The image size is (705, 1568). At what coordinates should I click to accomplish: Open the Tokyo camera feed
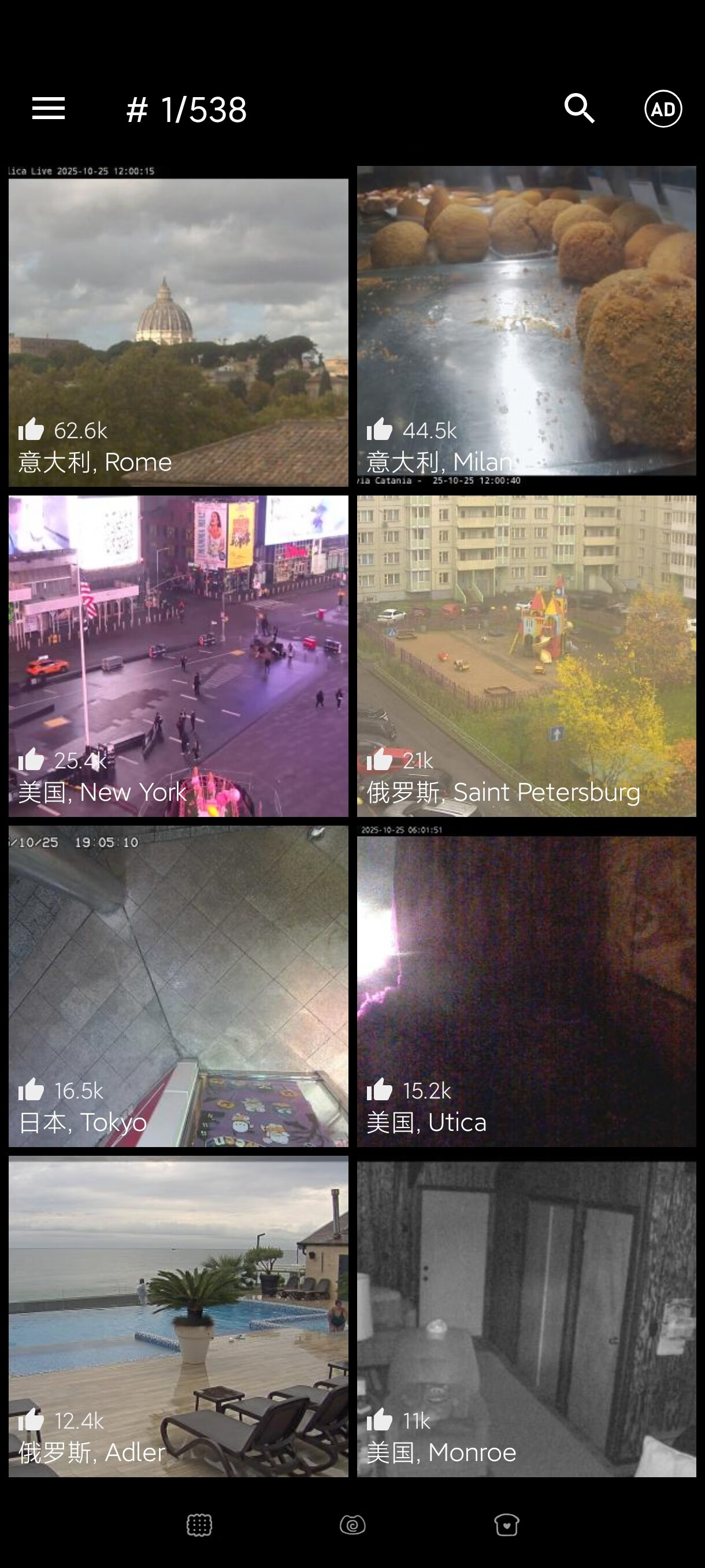click(178, 985)
